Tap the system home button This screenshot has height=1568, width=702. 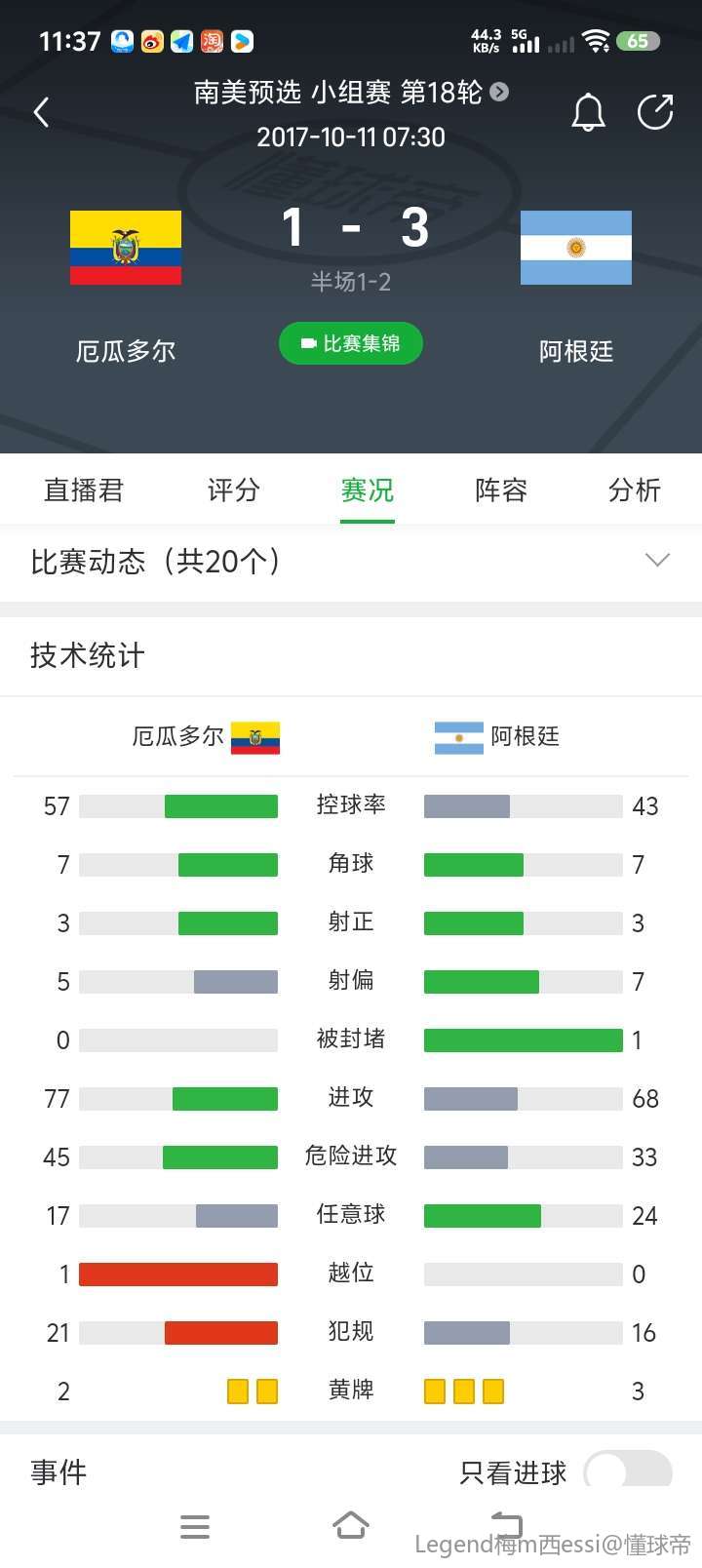(x=351, y=1526)
